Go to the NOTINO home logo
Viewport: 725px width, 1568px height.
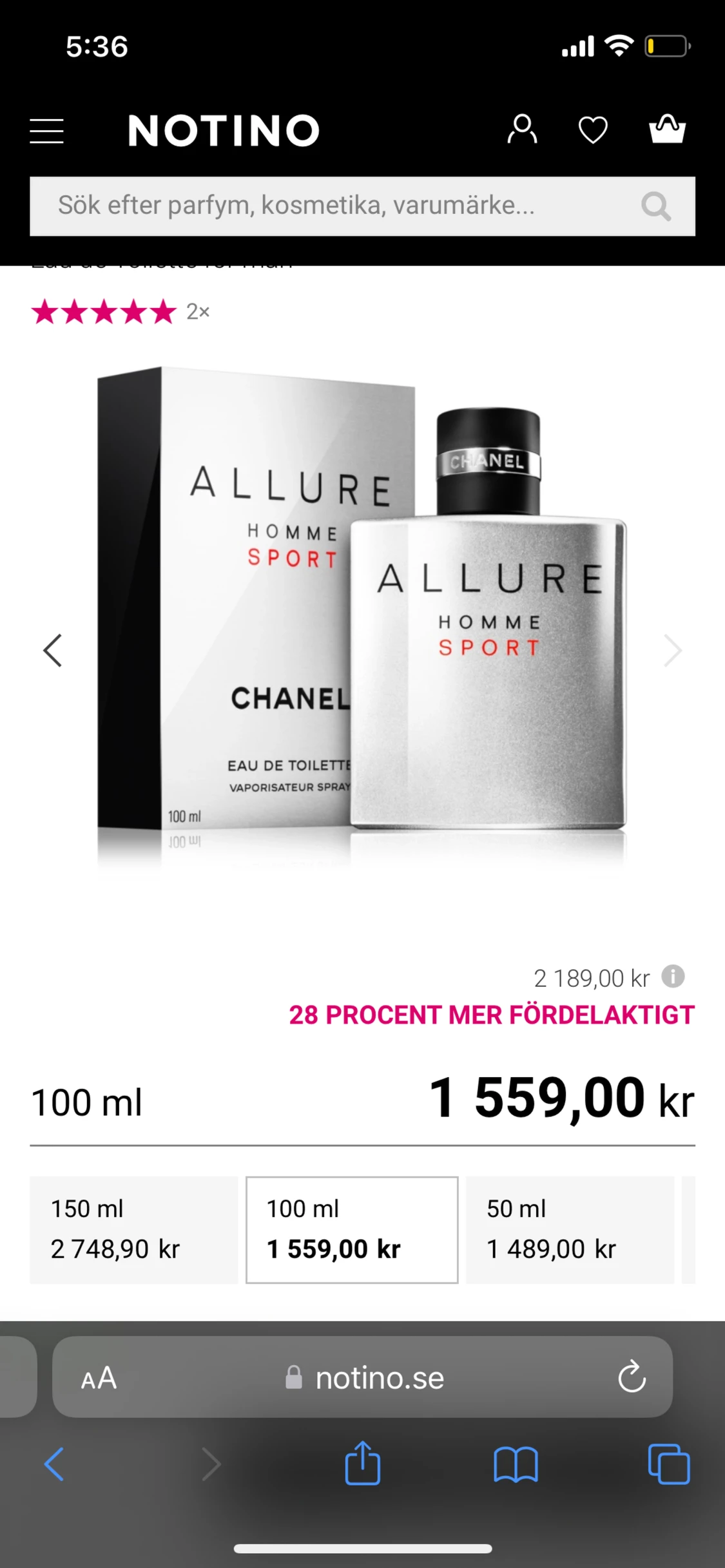(224, 129)
